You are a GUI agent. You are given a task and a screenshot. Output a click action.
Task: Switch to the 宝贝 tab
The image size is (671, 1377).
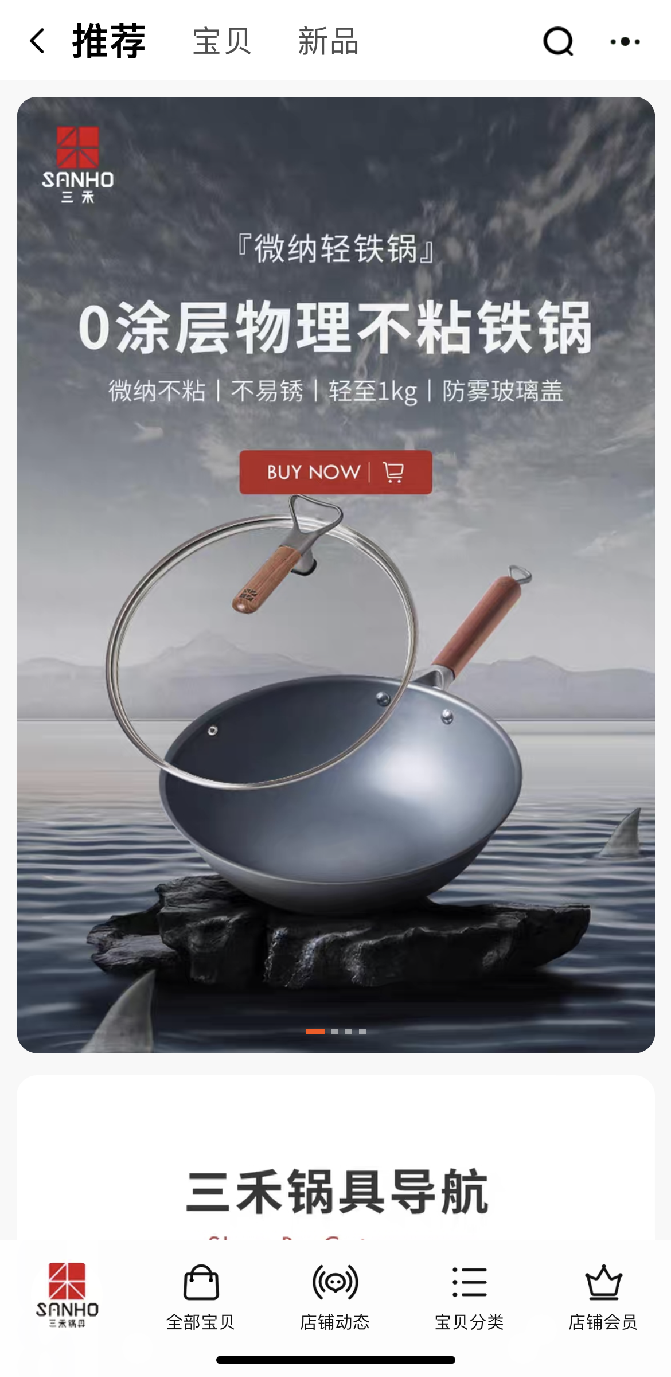pyautogui.click(x=222, y=42)
